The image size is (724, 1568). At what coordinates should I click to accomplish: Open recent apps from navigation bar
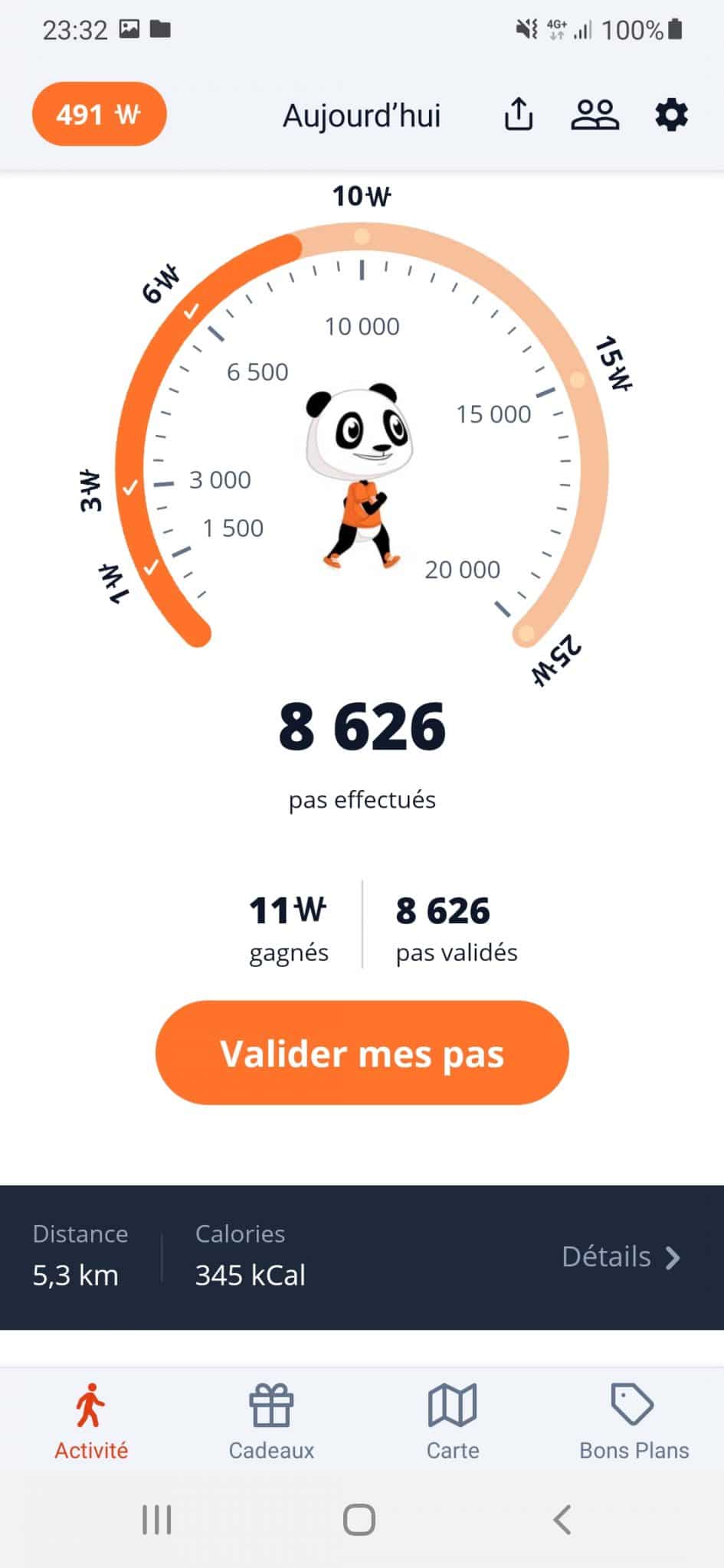pos(157,1520)
